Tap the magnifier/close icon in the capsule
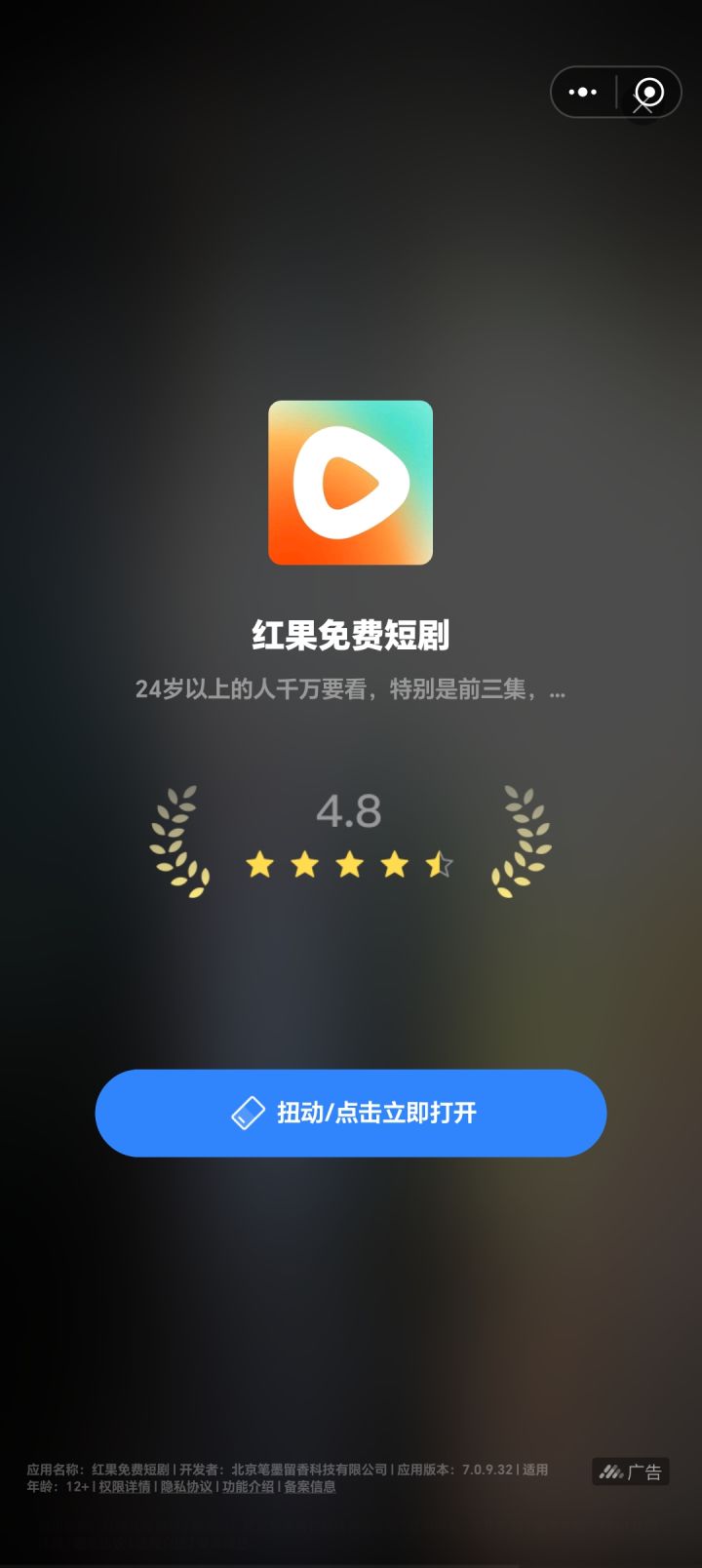Image resolution: width=702 pixels, height=1568 pixels. point(647,92)
